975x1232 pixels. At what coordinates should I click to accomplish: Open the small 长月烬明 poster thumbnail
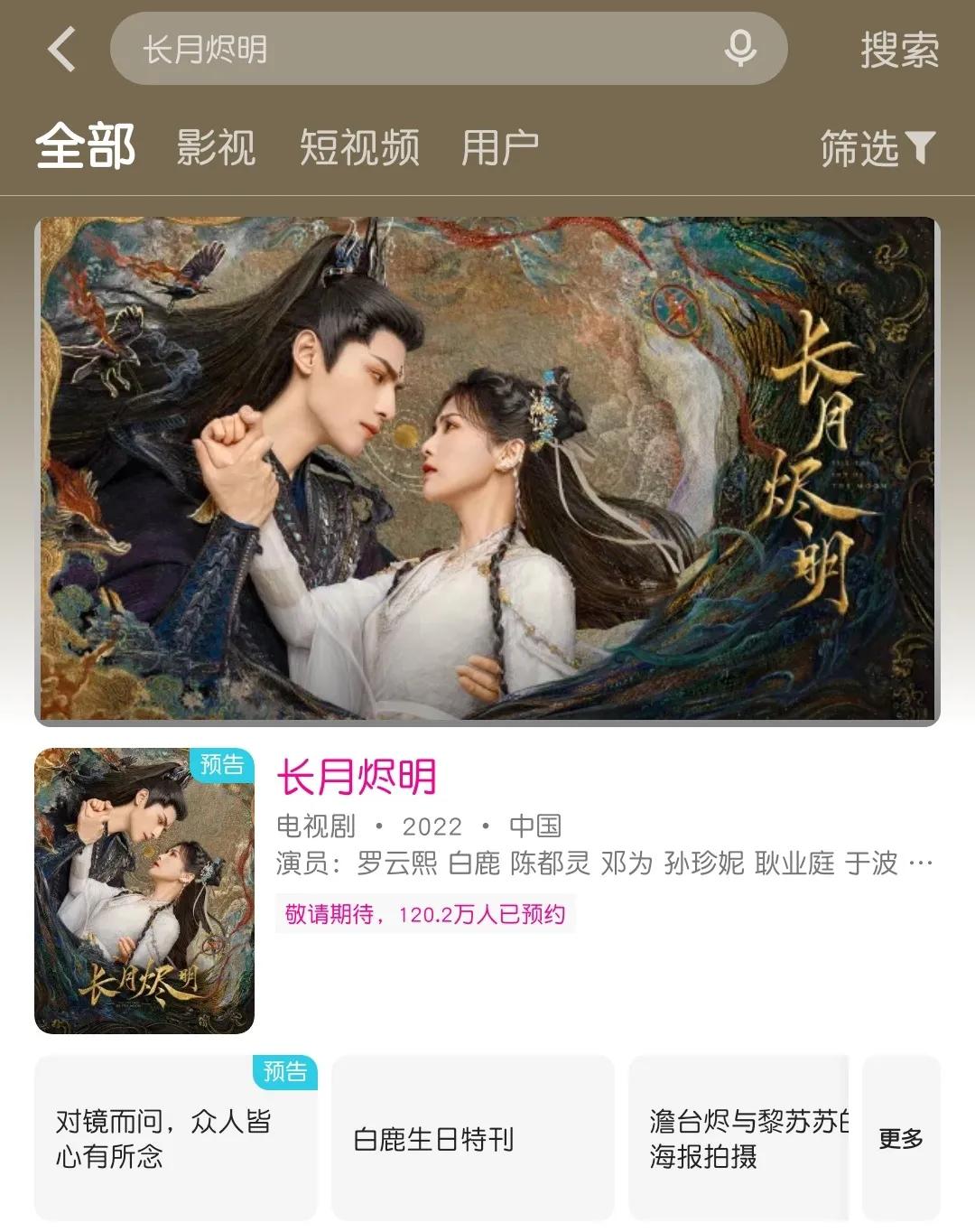coord(144,891)
